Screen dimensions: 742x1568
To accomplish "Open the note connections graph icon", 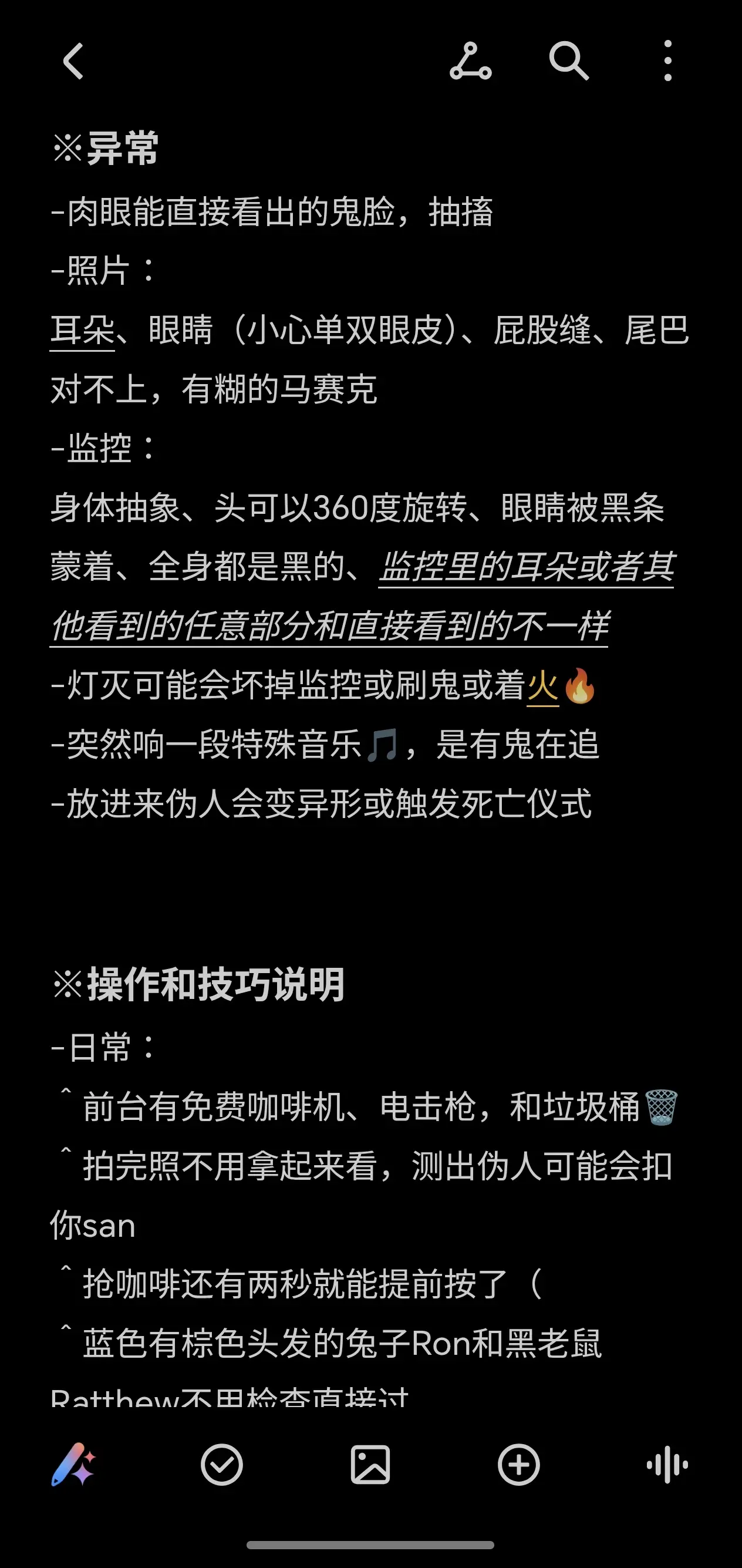I will 471,61.
